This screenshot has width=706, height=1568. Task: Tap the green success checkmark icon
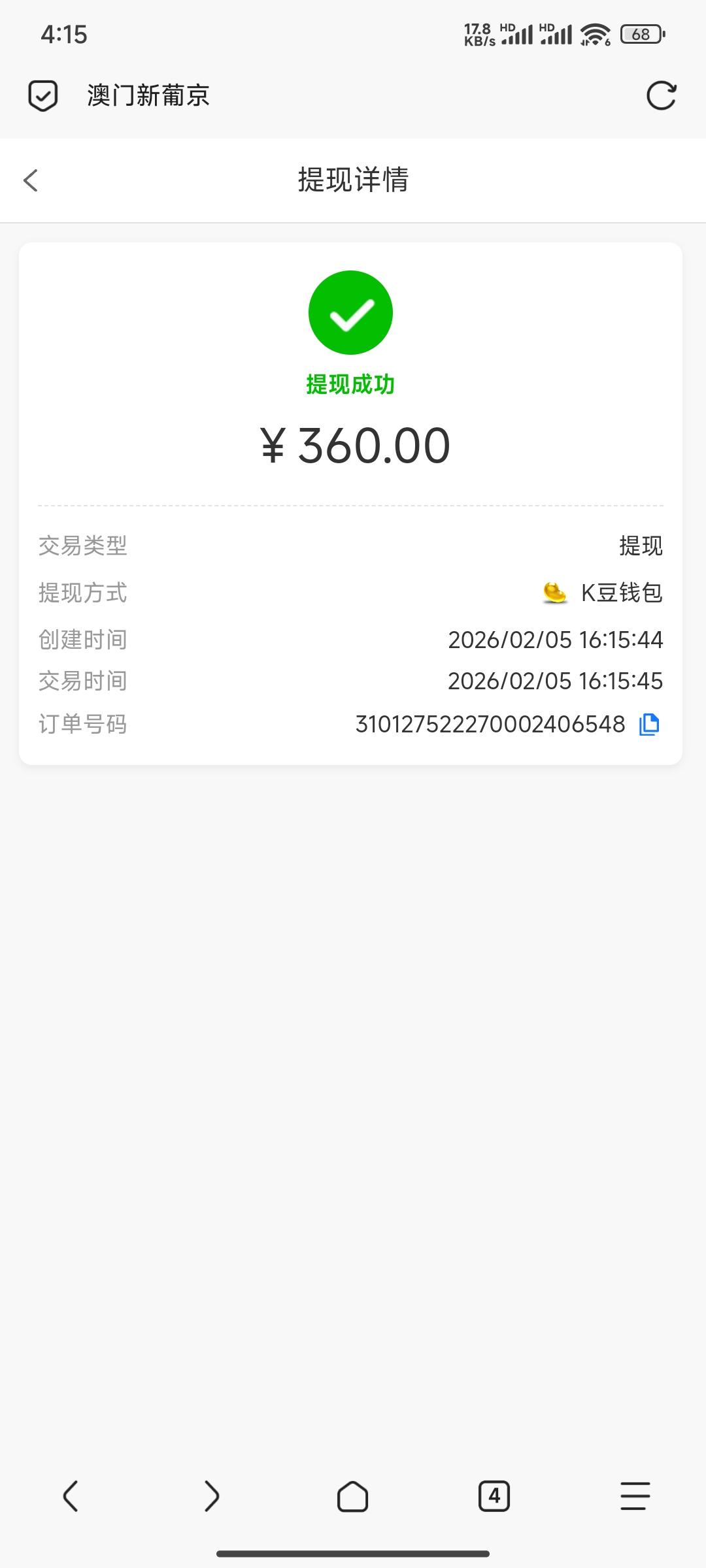351,312
